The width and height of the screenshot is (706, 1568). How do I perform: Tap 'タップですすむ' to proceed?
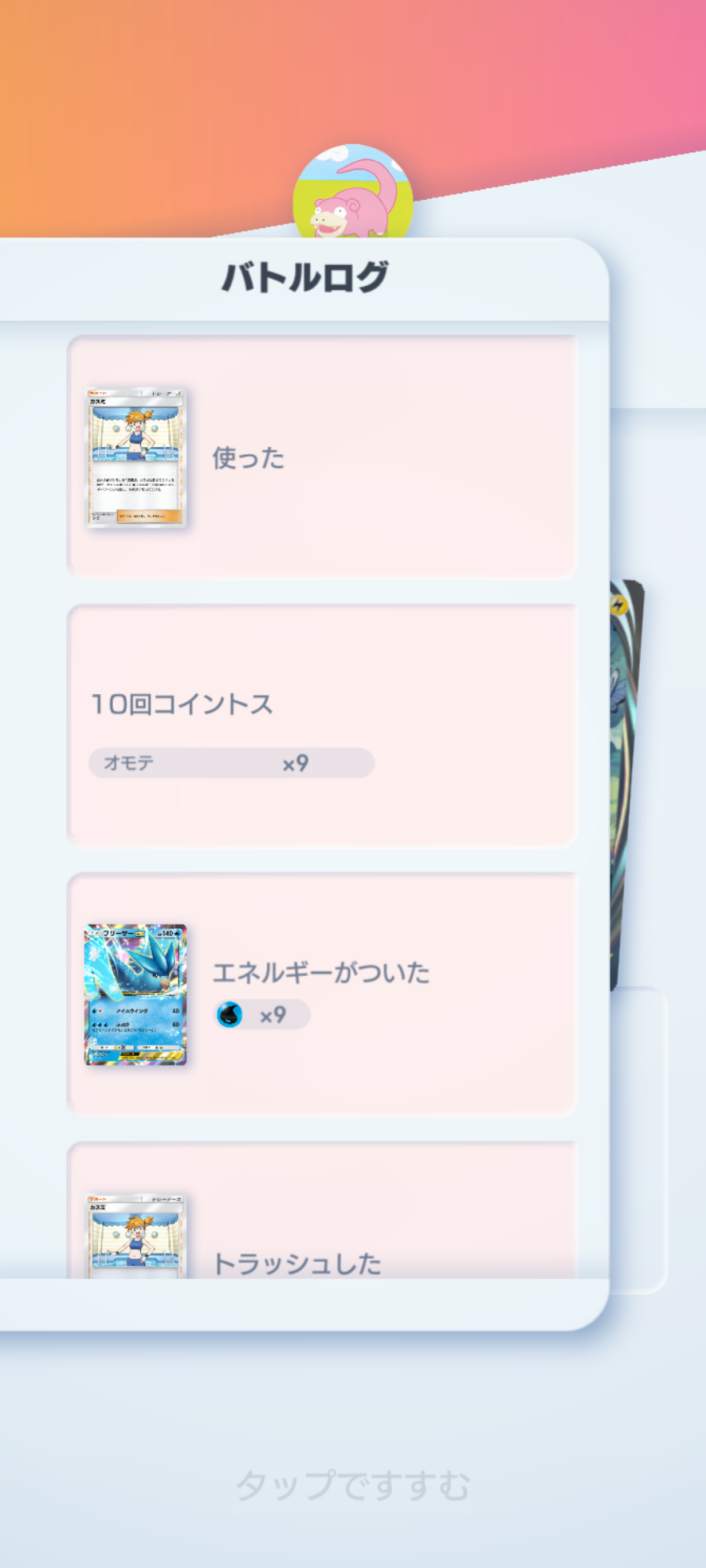353,1486
